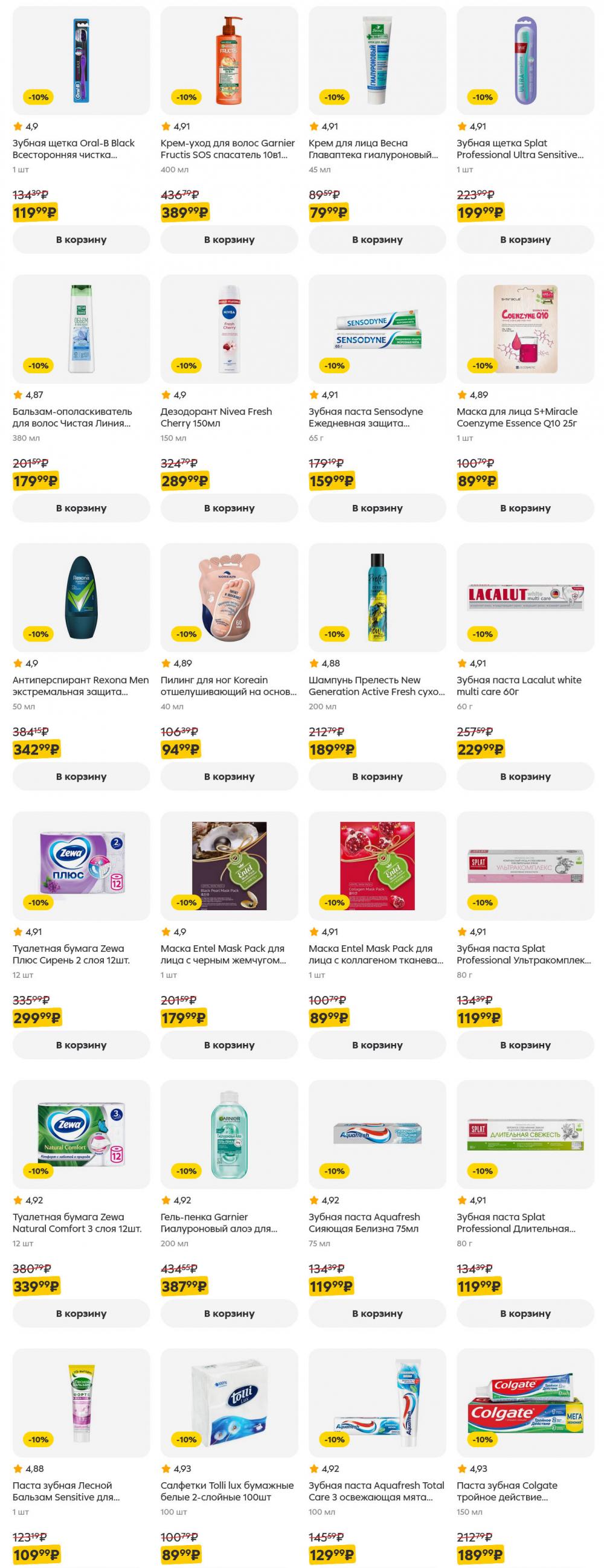Add Oral-B Black toothbrush to cart
The height and width of the screenshot is (1568, 604).
81,239
